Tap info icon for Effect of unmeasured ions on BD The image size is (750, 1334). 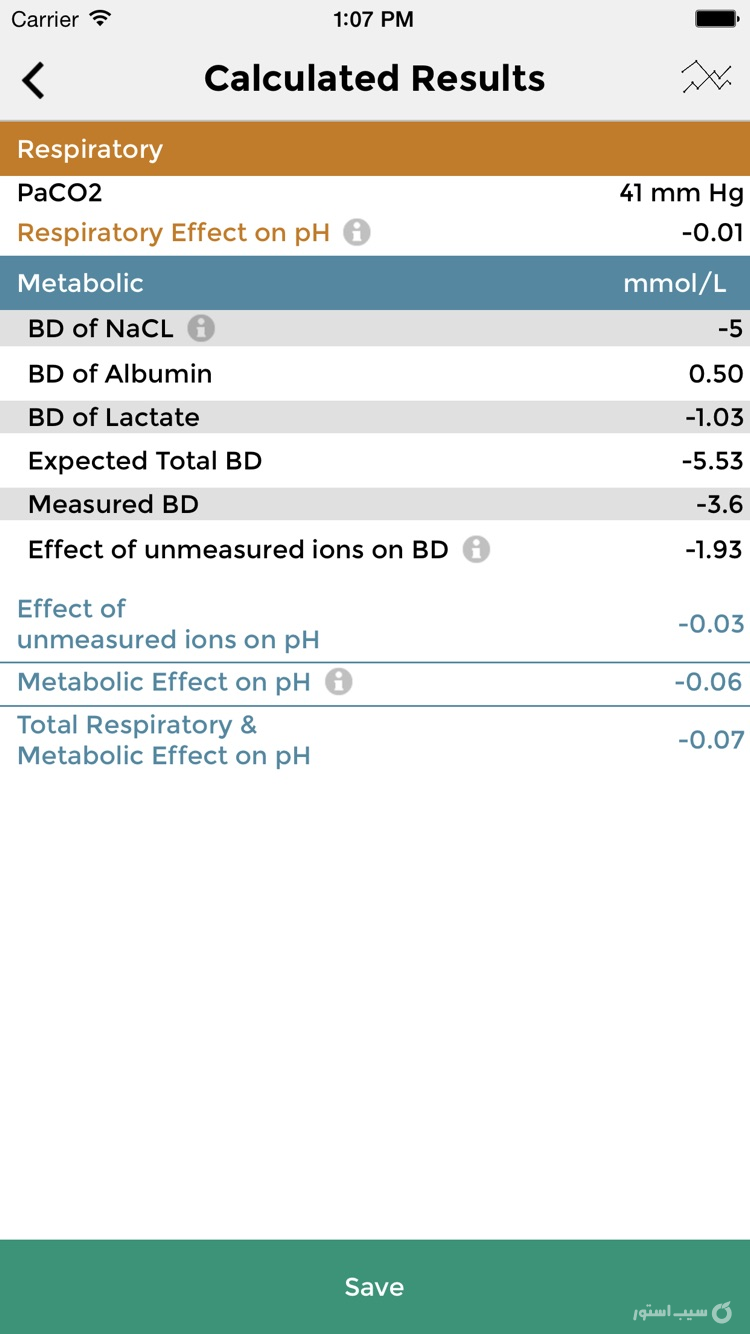point(476,549)
